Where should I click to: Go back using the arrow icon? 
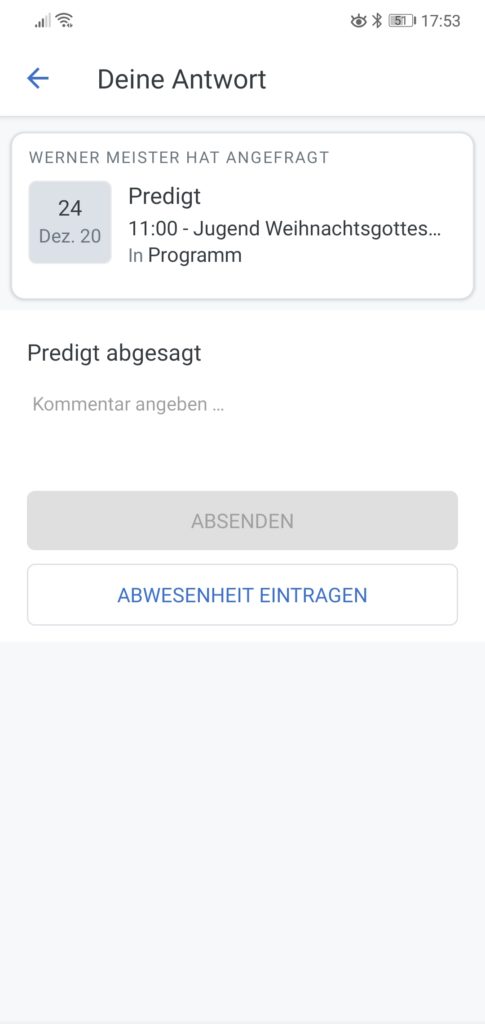coord(38,79)
